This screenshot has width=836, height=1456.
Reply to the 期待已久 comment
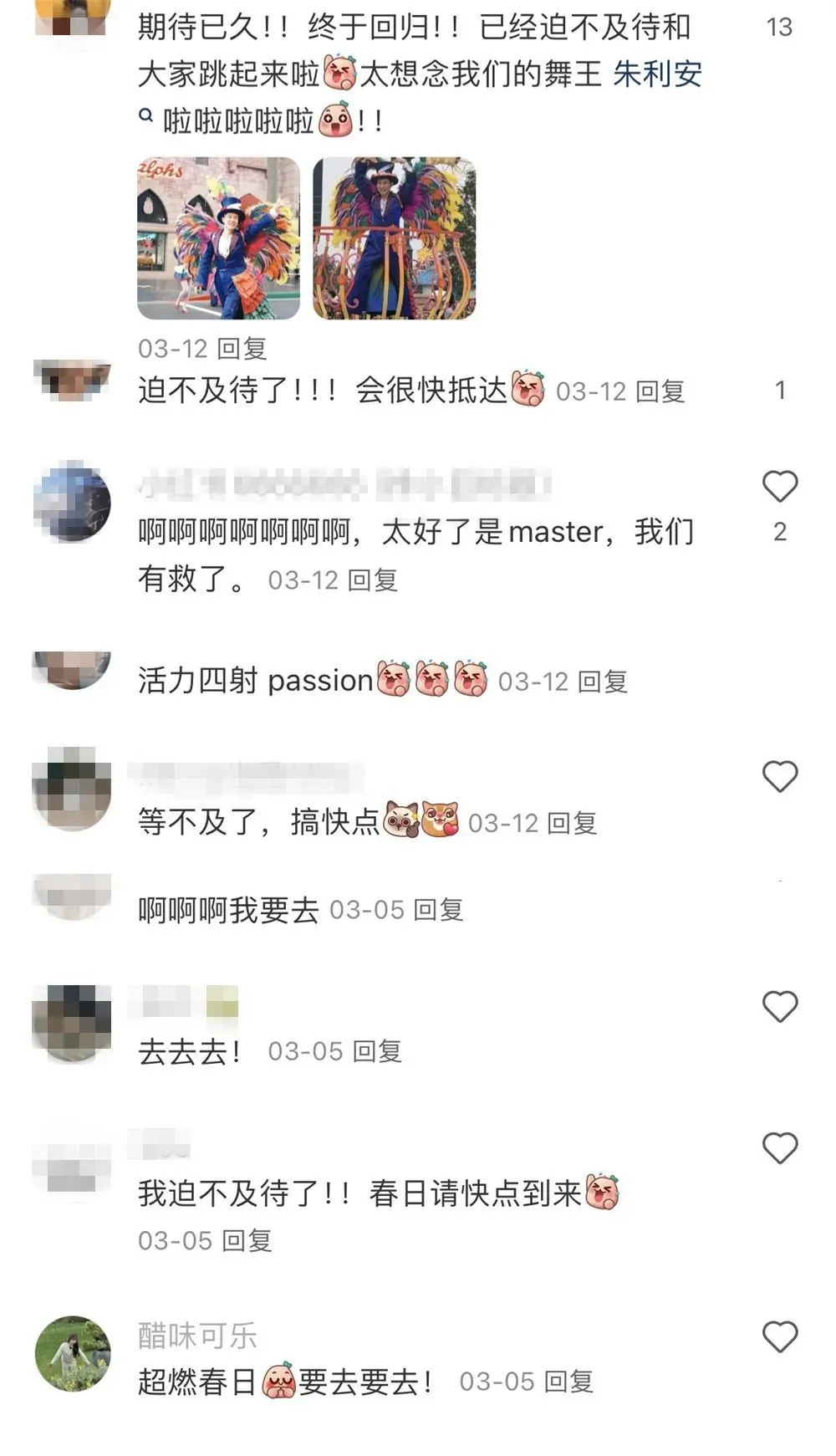point(242,349)
